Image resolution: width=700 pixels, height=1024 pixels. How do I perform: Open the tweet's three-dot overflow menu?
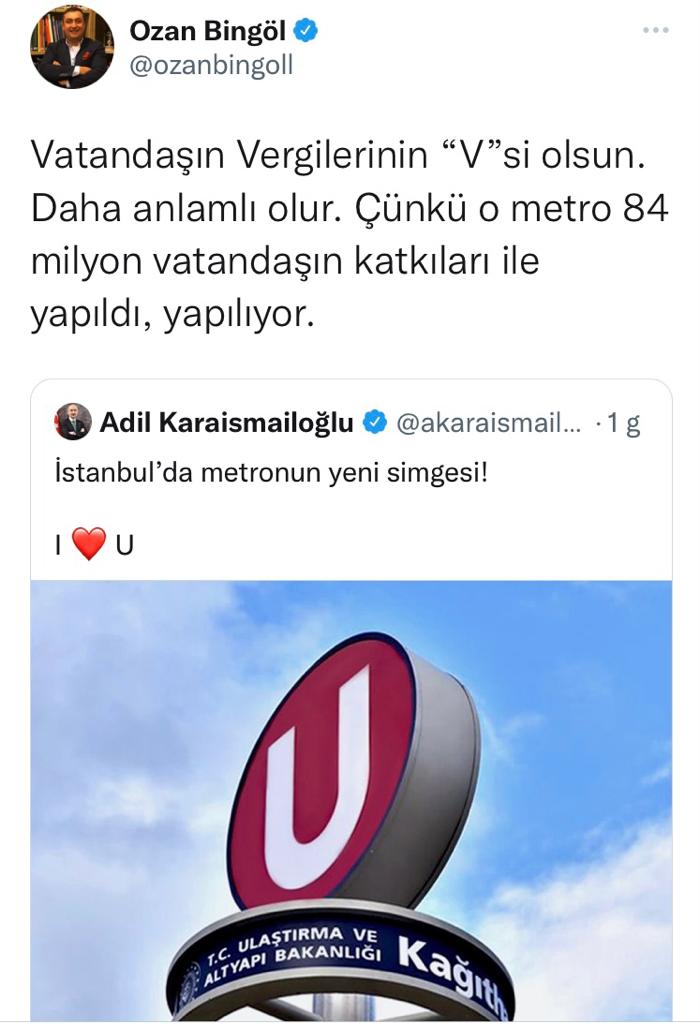[x=655, y=31]
